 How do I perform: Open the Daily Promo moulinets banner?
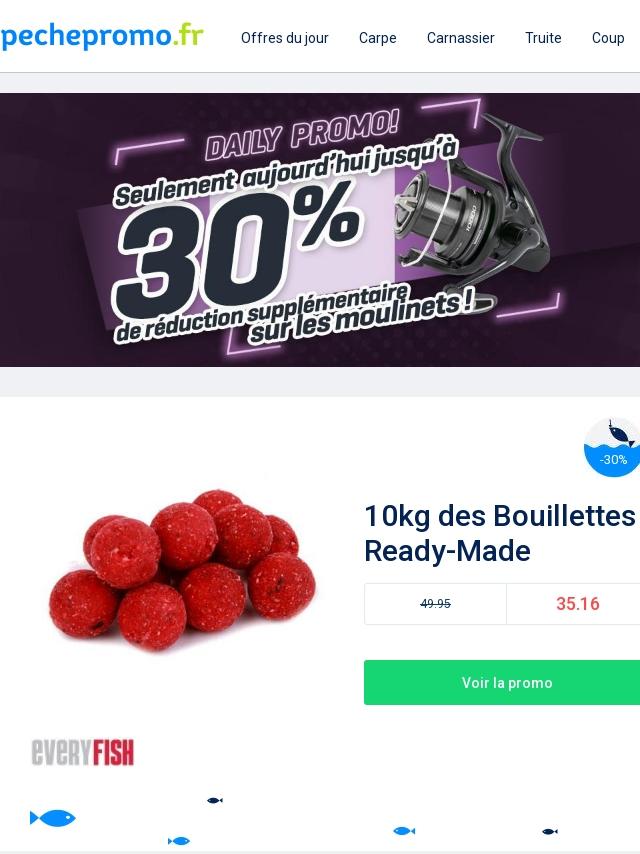(320, 230)
